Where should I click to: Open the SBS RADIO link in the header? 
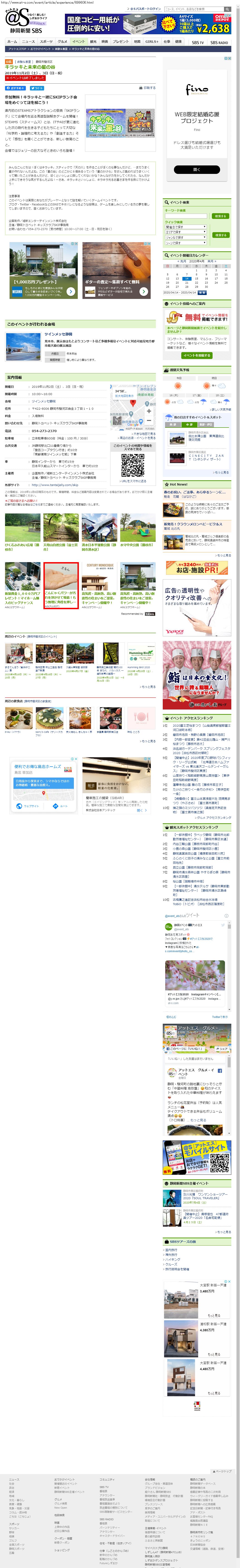point(219,43)
